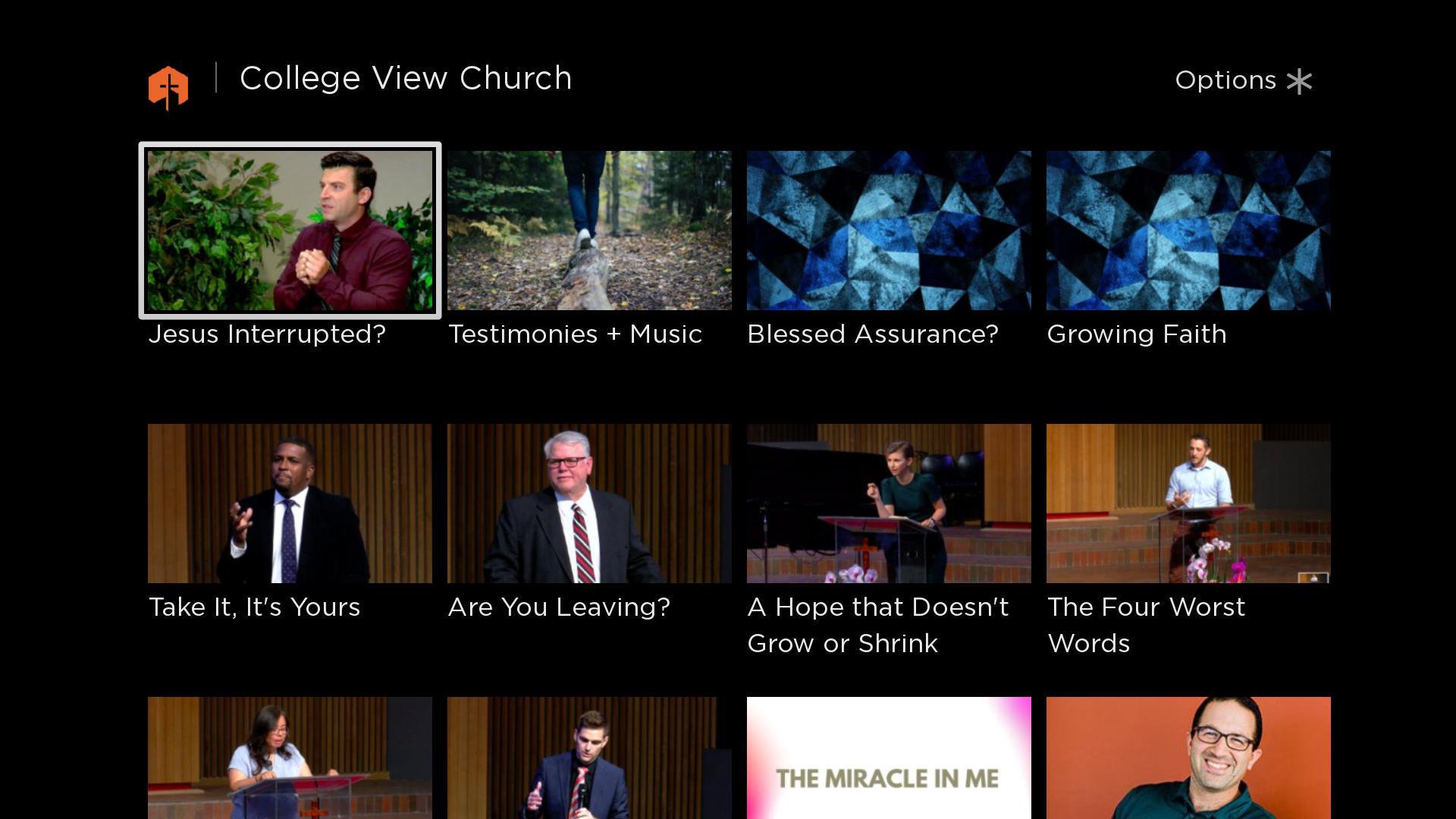Screen dimensions: 1456x819
Task: Play the Jesus Interrupted? sermon
Action: click(290, 231)
